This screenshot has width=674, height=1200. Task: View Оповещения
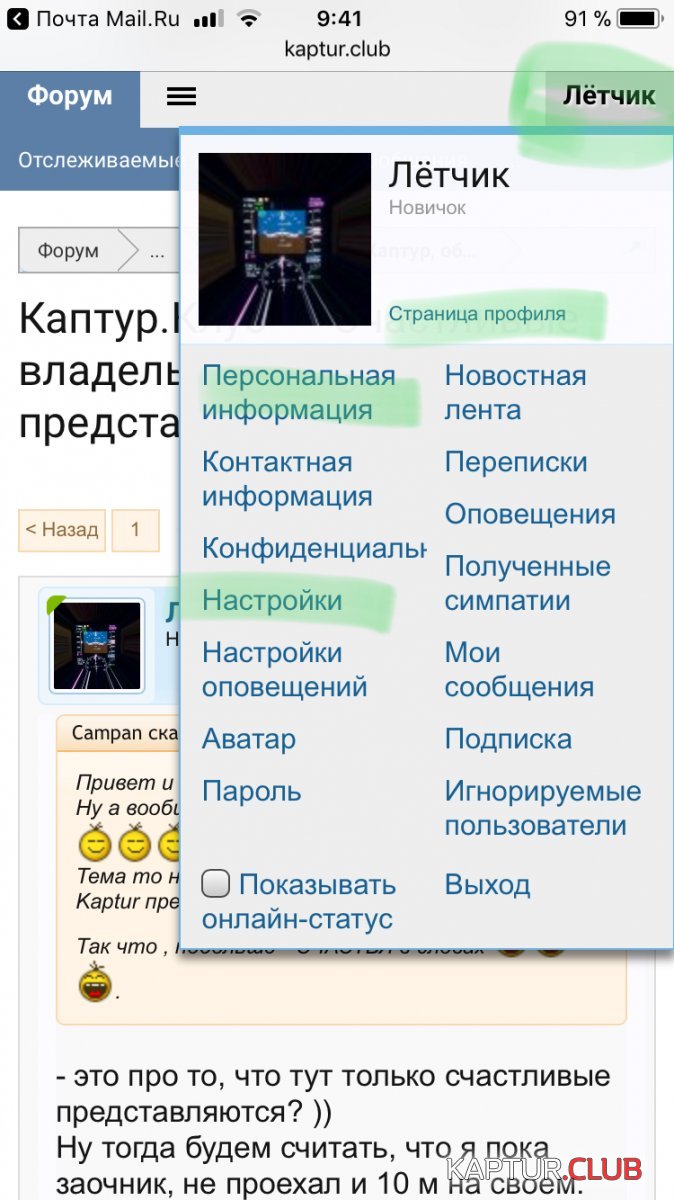tap(530, 514)
